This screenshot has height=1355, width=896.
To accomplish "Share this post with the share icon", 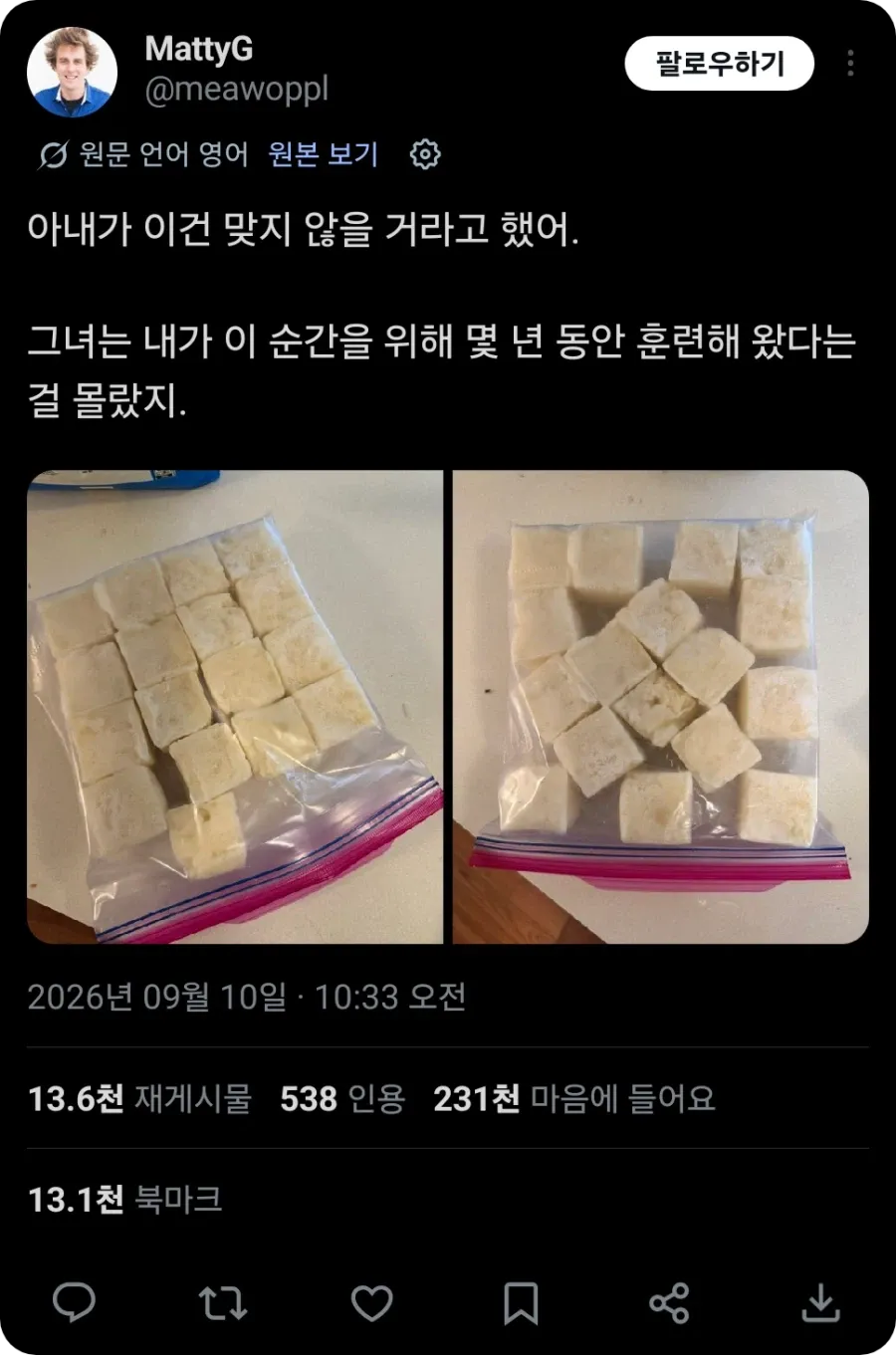I will [x=669, y=1302].
